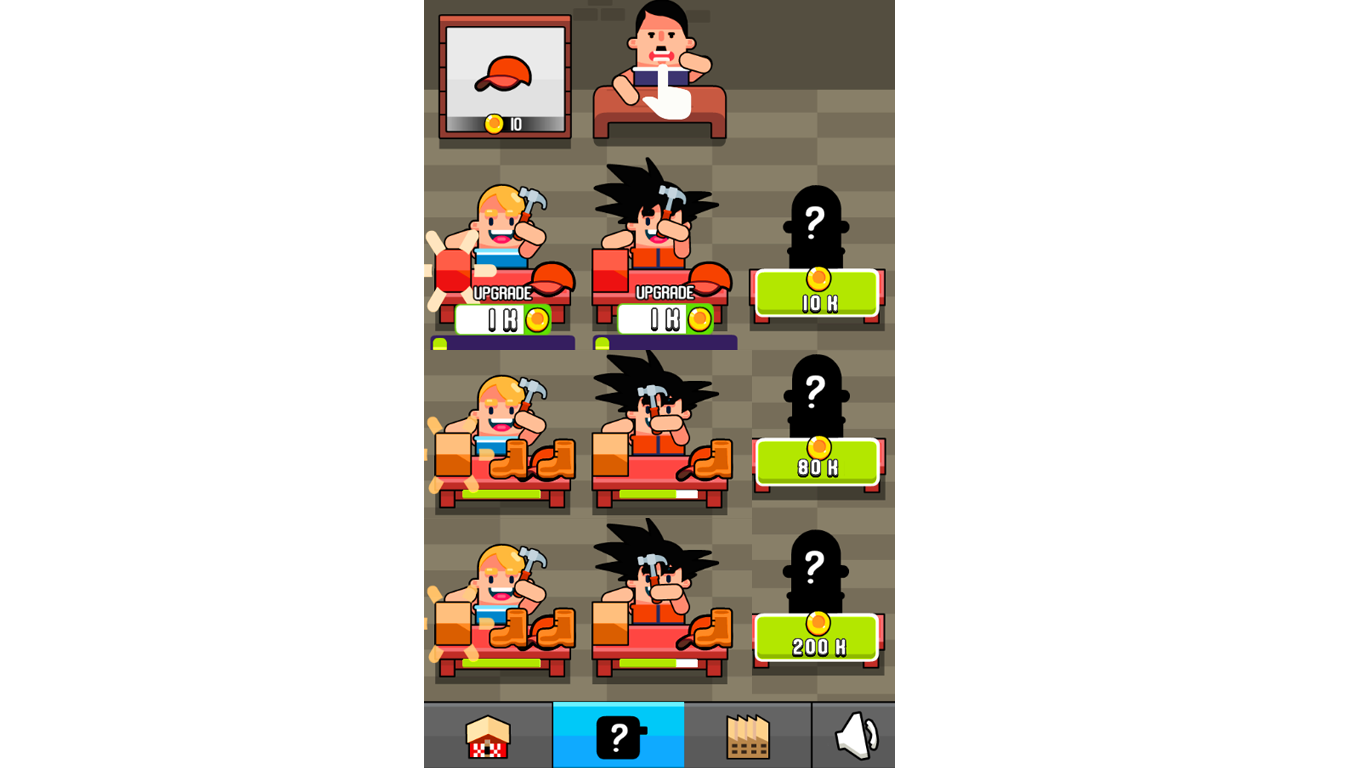Upgrade the blonde worker for 1K coins

click(x=503, y=319)
